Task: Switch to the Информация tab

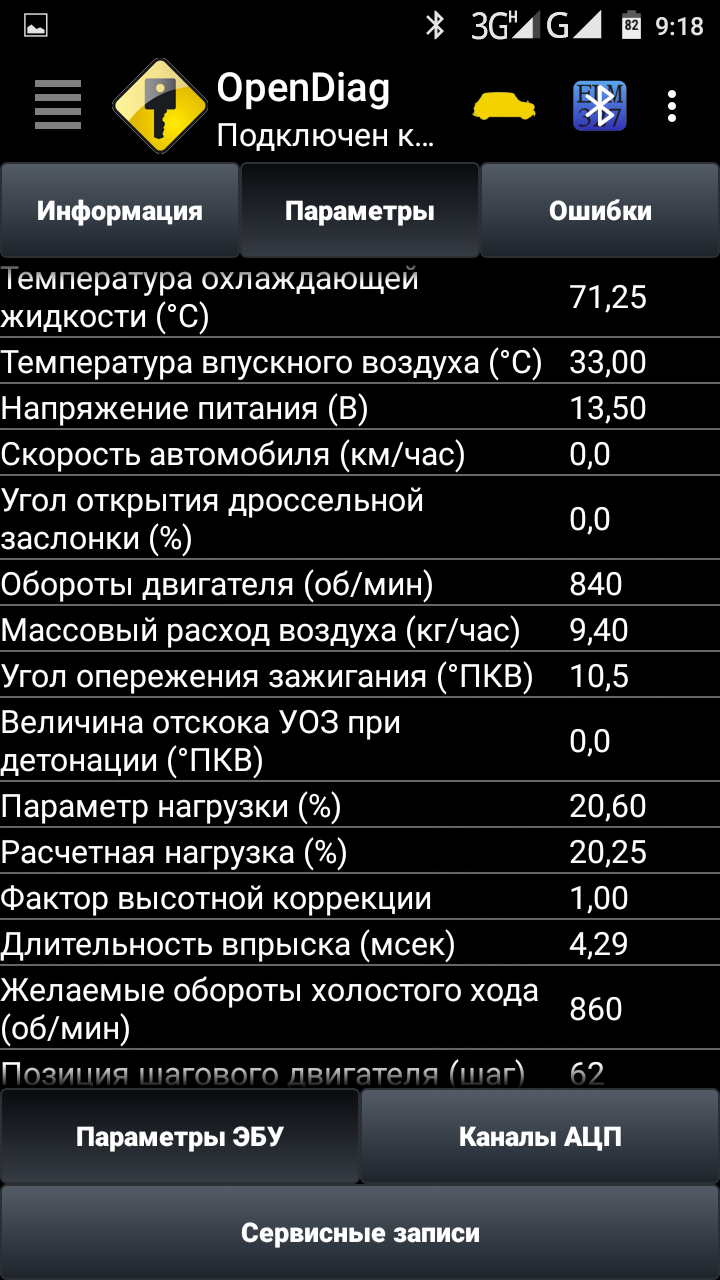Action: pos(120,211)
